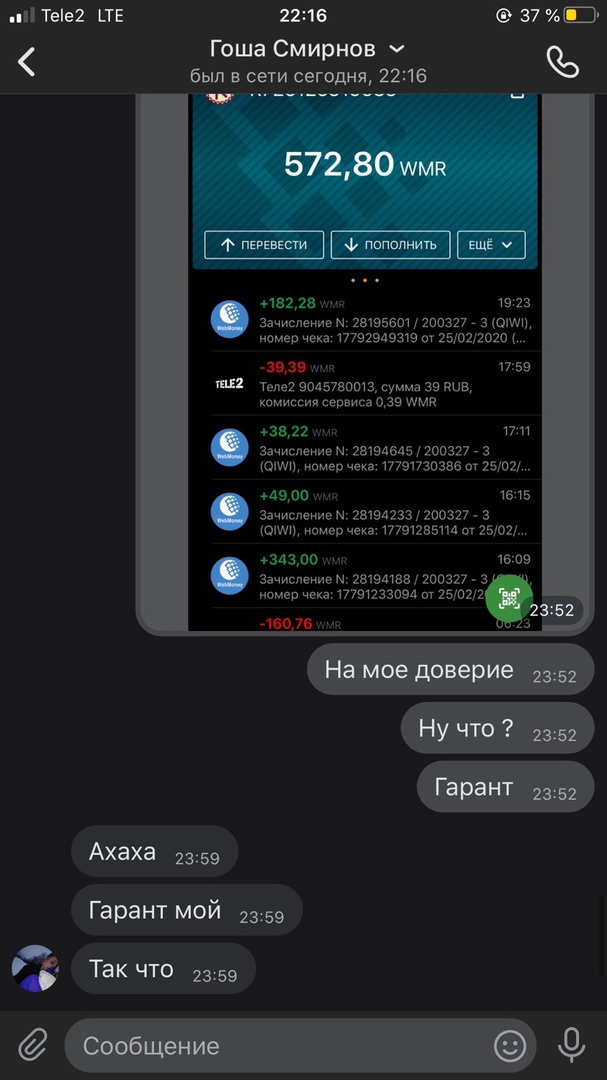Record a voice message with the microphone
The height and width of the screenshot is (1080, 607).
[x=571, y=1046]
